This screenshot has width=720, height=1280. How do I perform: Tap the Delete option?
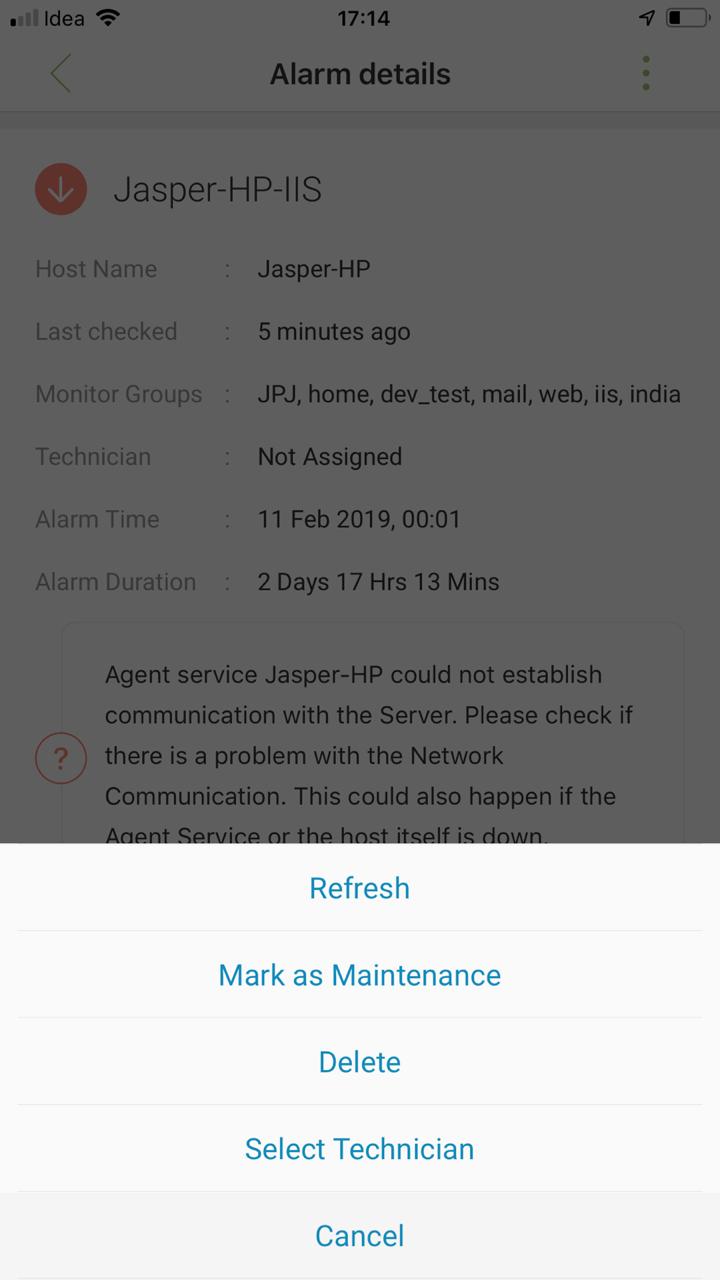359,1062
